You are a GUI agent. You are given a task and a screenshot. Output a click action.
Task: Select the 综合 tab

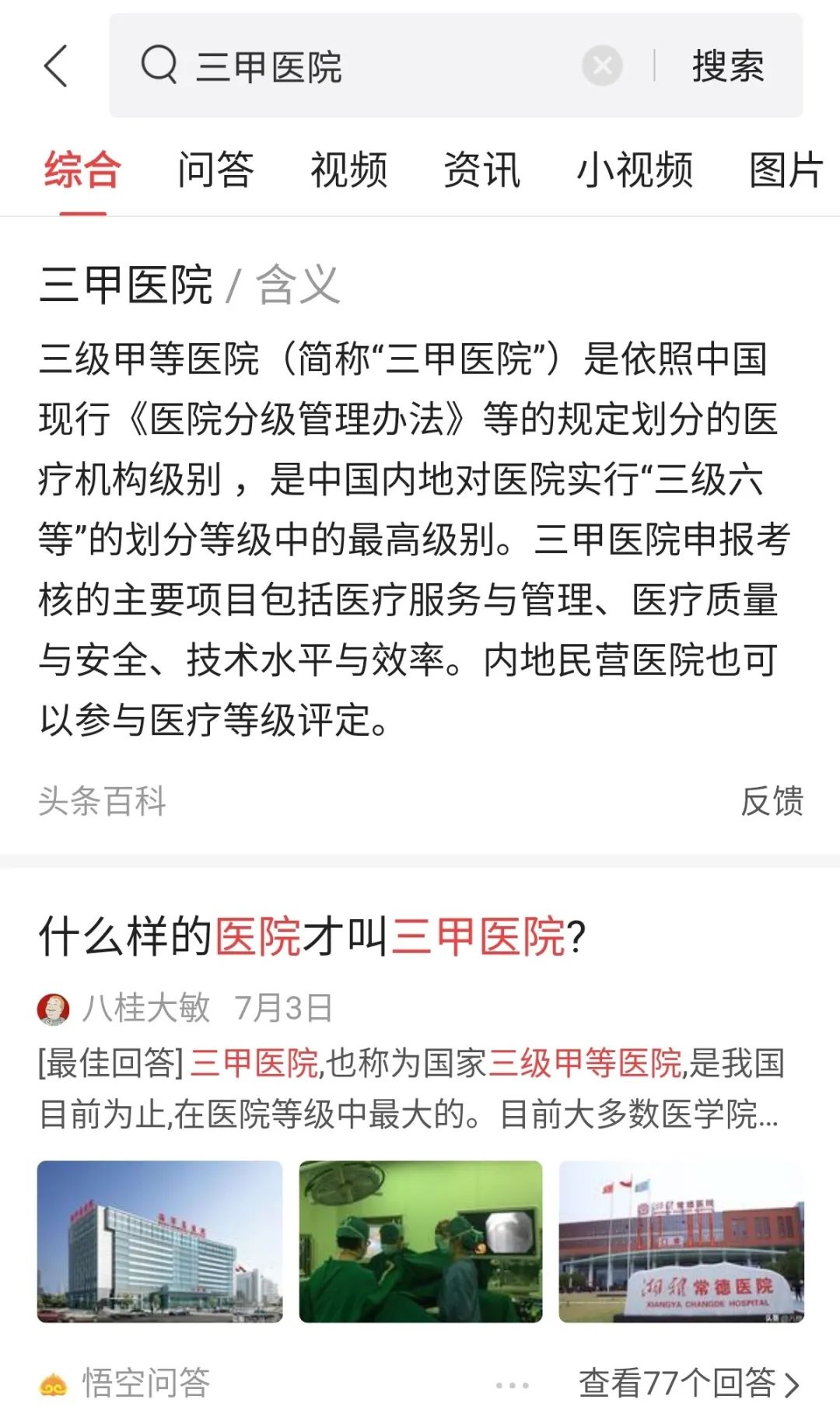[82, 170]
